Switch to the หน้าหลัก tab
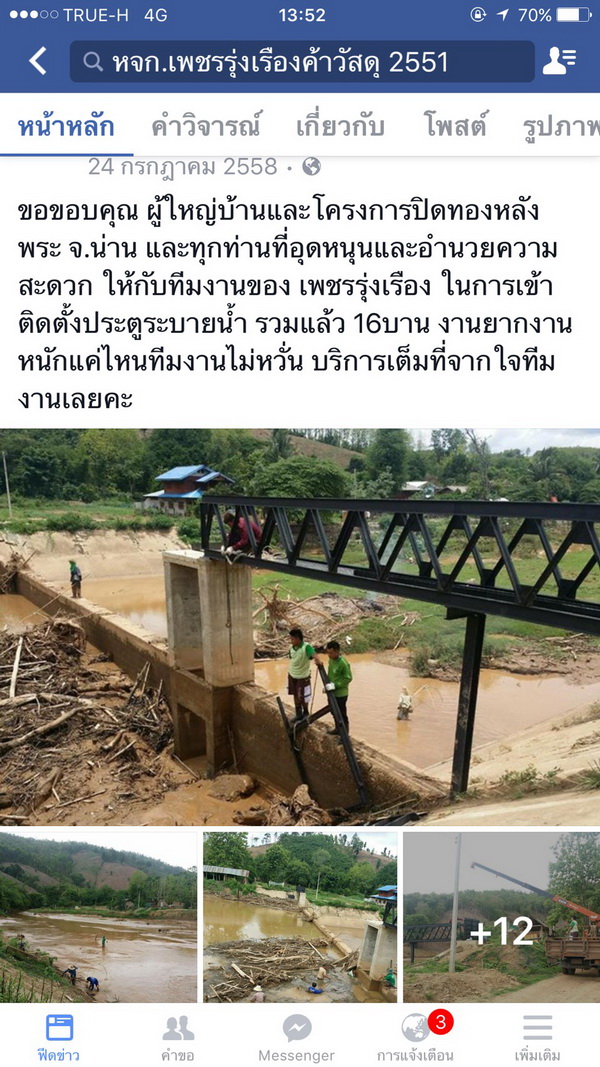600x1067 pixels. (x=66, y=127)
